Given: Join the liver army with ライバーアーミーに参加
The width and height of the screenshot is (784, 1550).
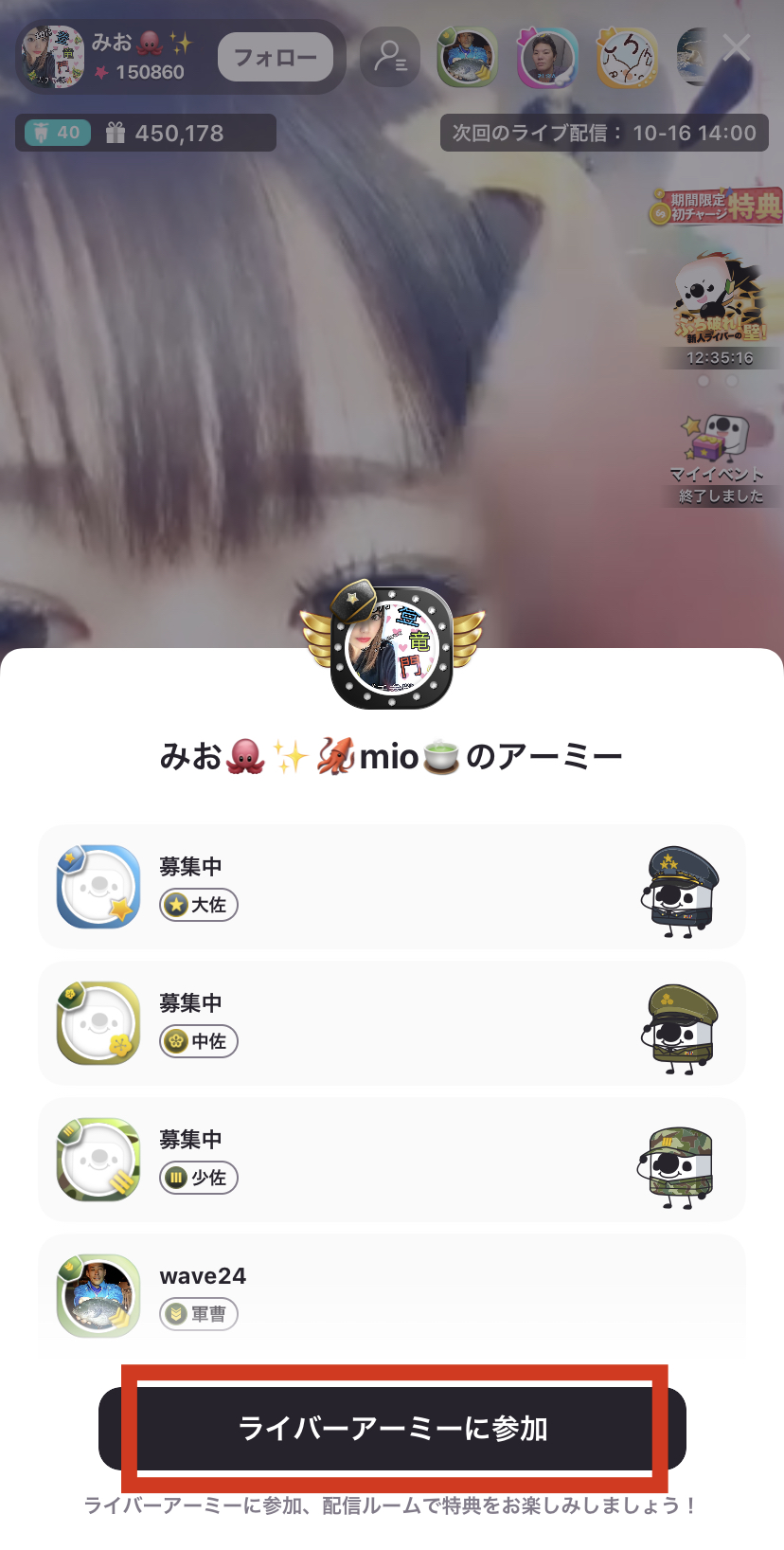Looking at the screenshot, I should pos(392,1428).
